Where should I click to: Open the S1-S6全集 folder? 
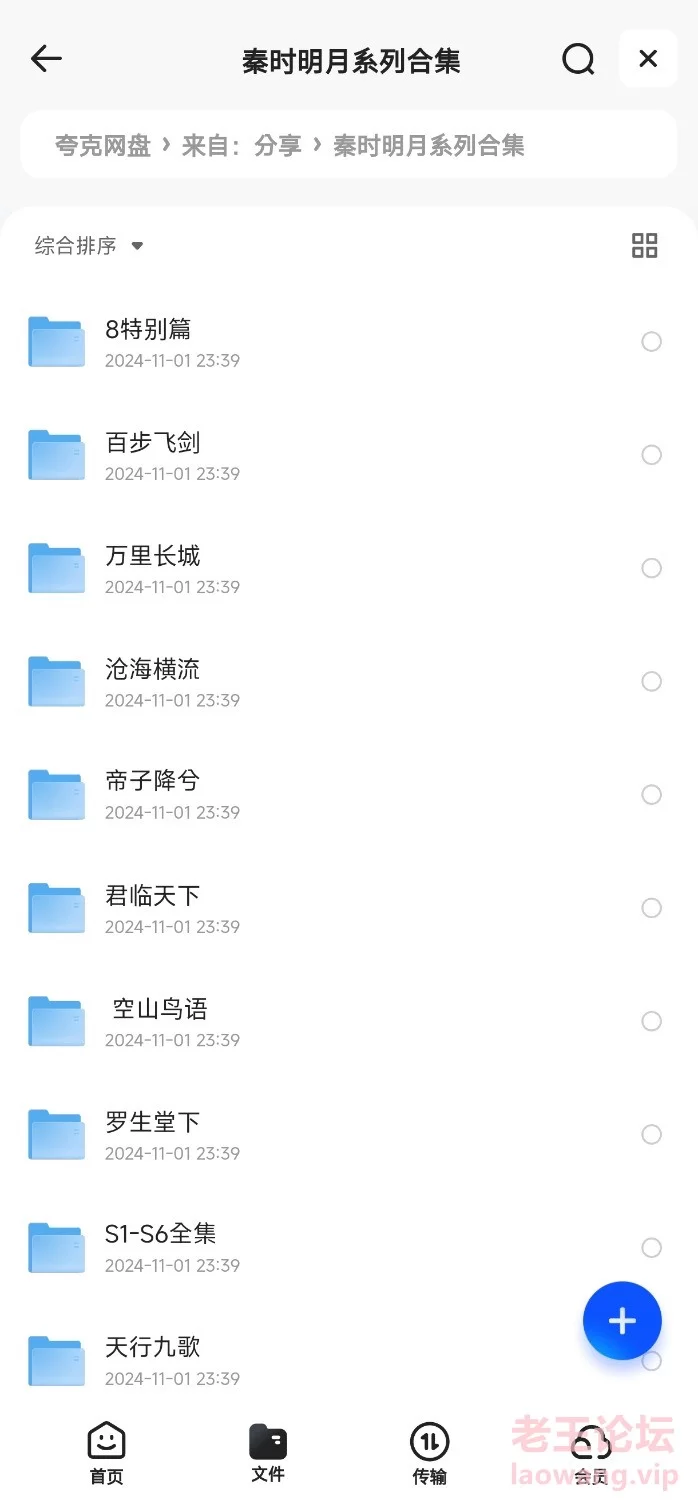(x=349, y=1248)
